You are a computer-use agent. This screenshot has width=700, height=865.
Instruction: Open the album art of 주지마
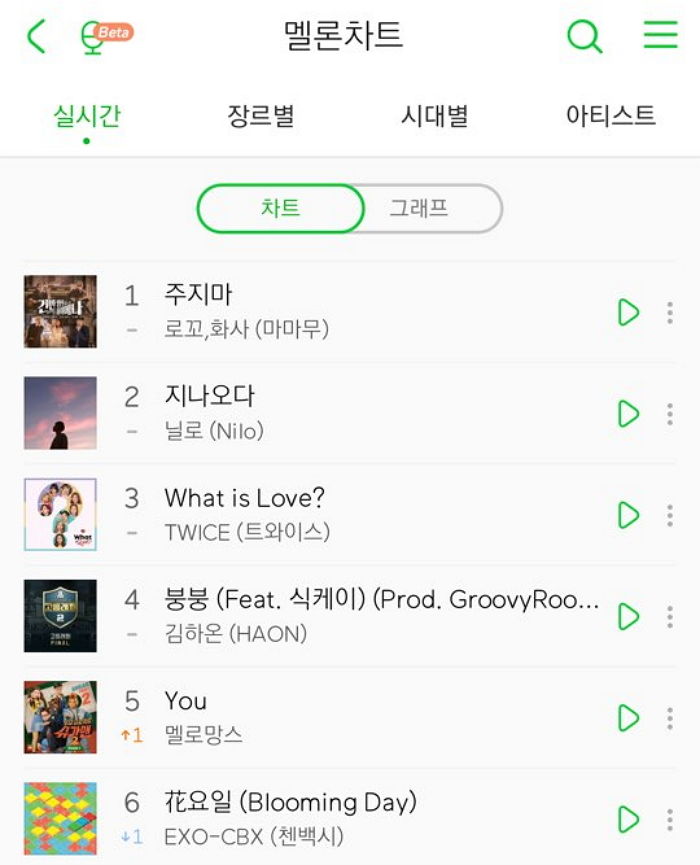60,312
